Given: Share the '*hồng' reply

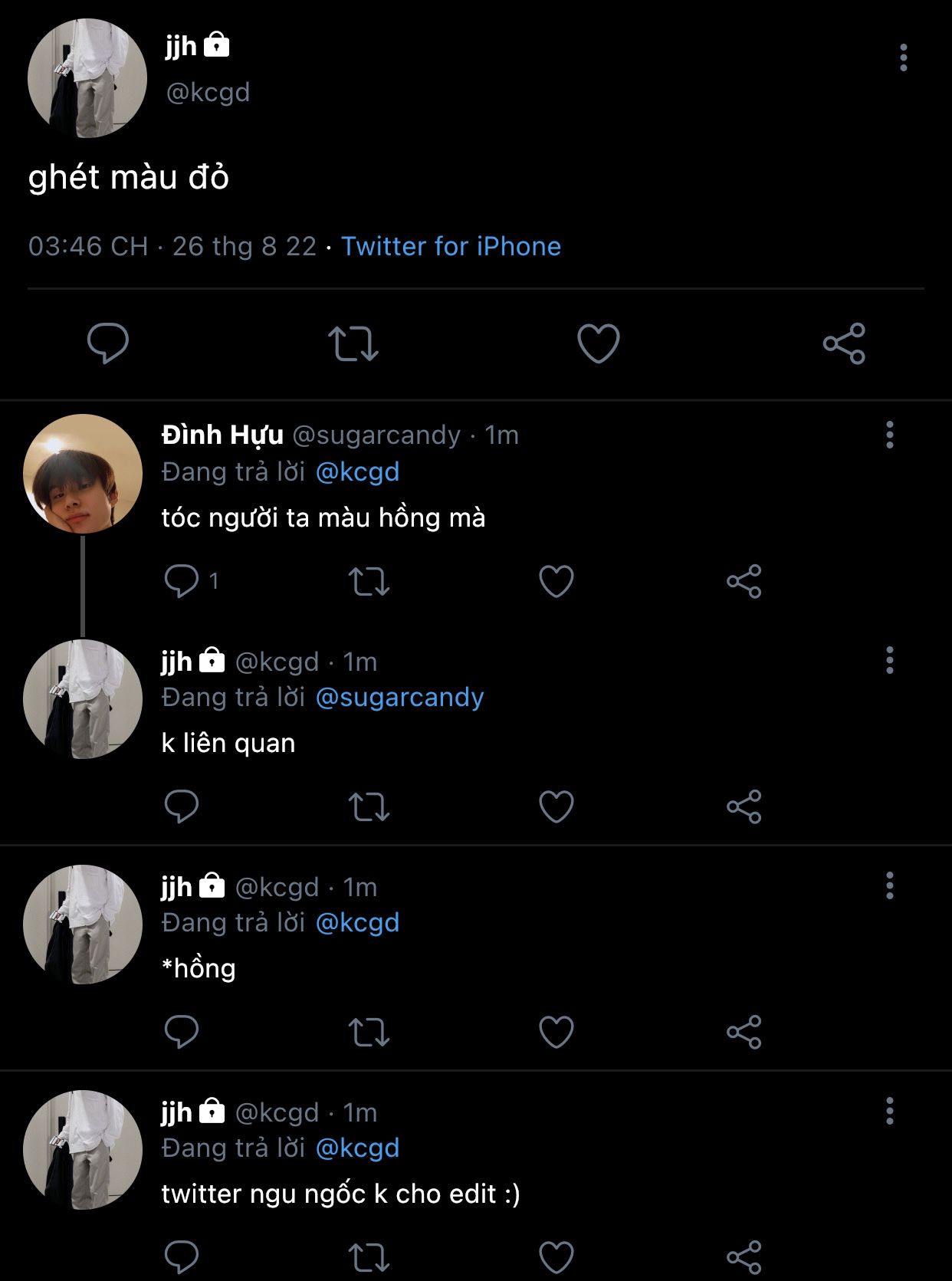Looking at the screenshot, I should [744, 1032].
